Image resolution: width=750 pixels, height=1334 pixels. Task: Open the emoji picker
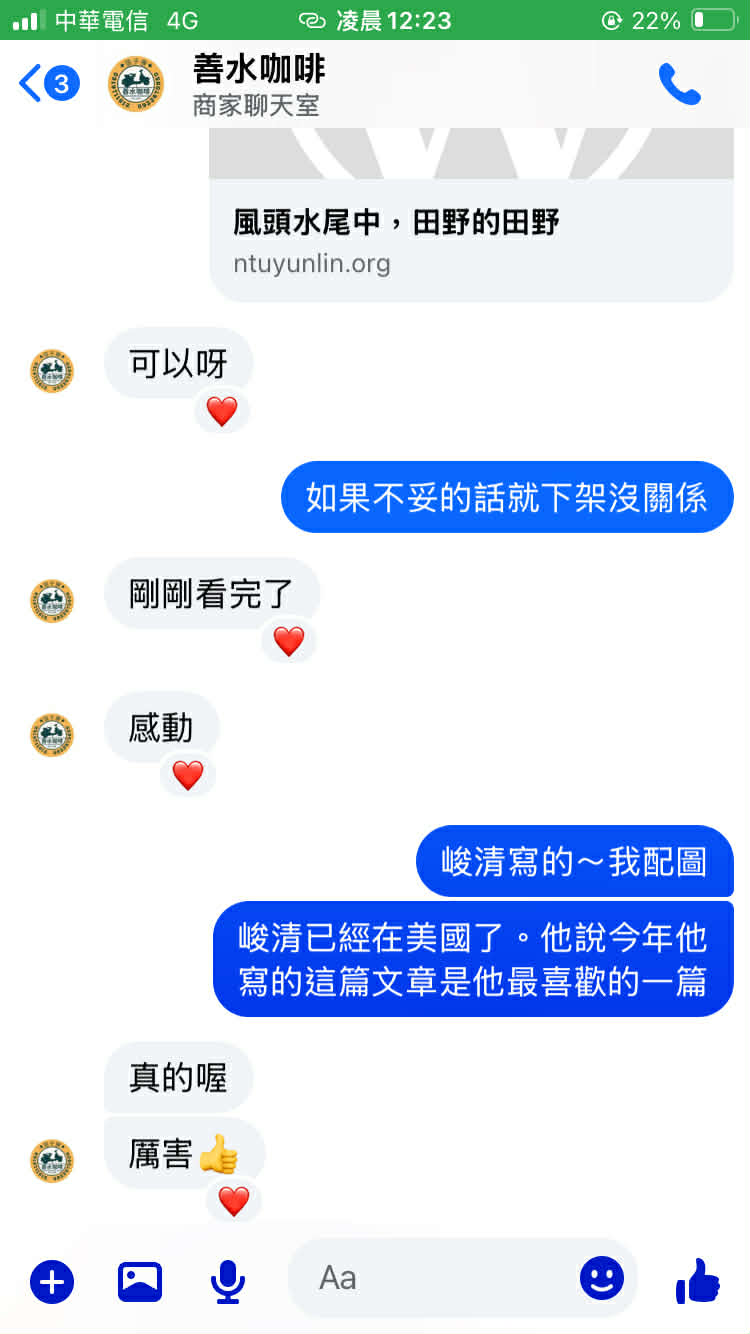coord(602,1278)
